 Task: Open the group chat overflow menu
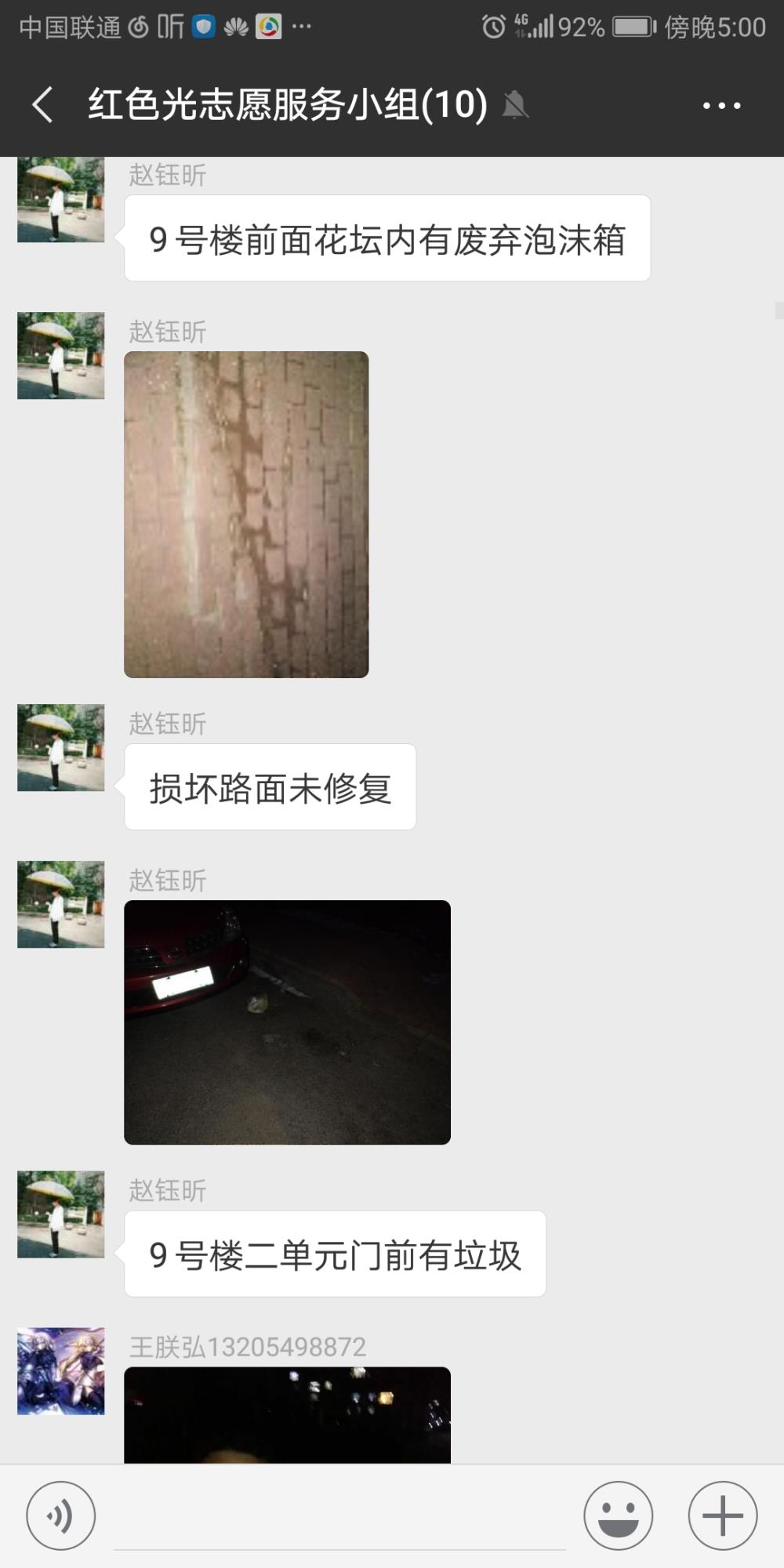(721, 105)
